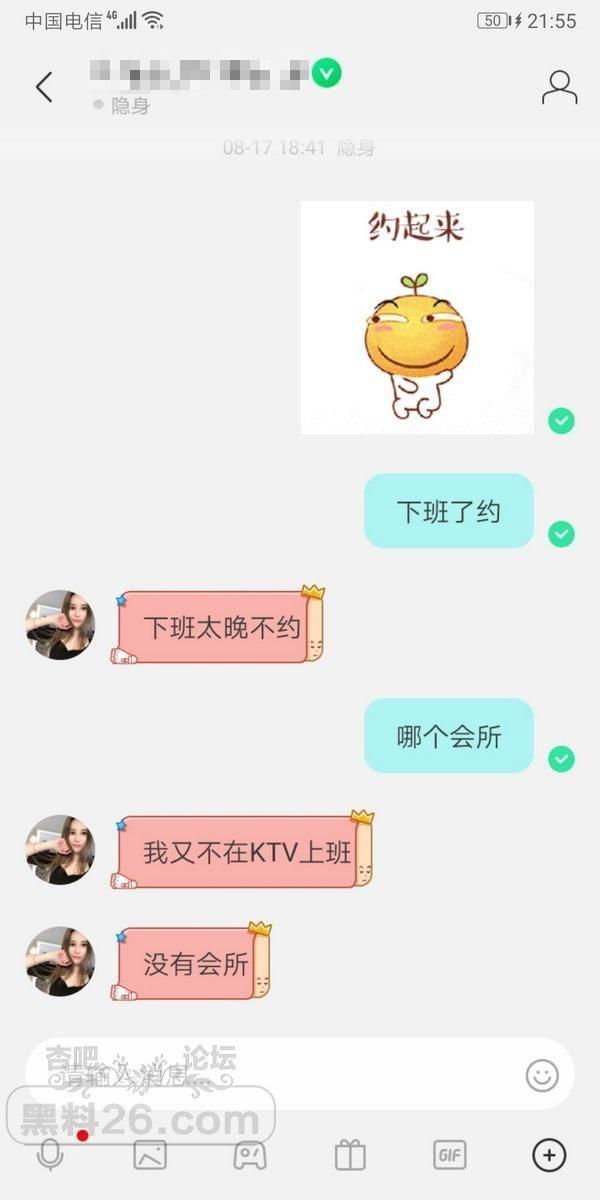Open more options with the plus icon

pos(548,1155)
